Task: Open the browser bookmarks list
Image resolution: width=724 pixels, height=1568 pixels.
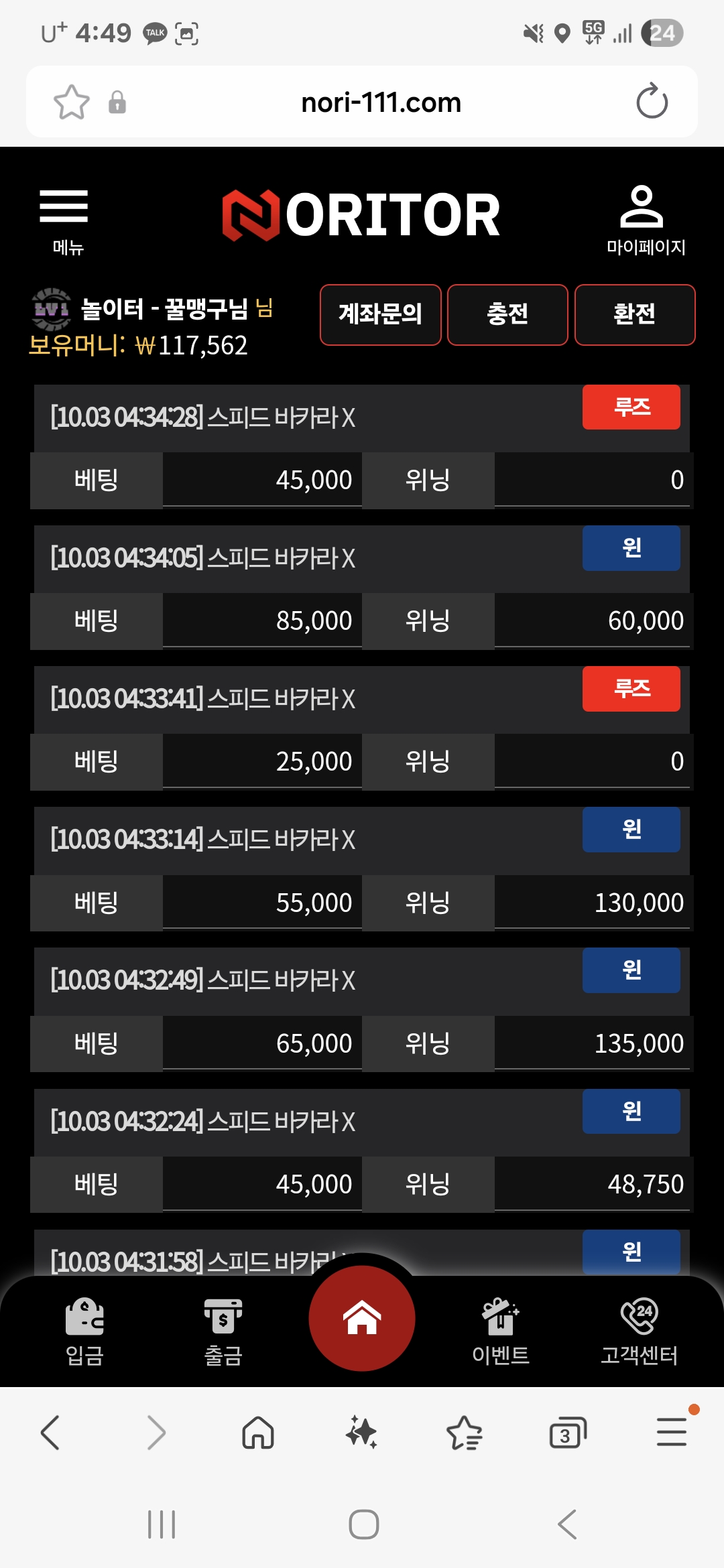Action: pyautogui.click(x=464, y=1433)
